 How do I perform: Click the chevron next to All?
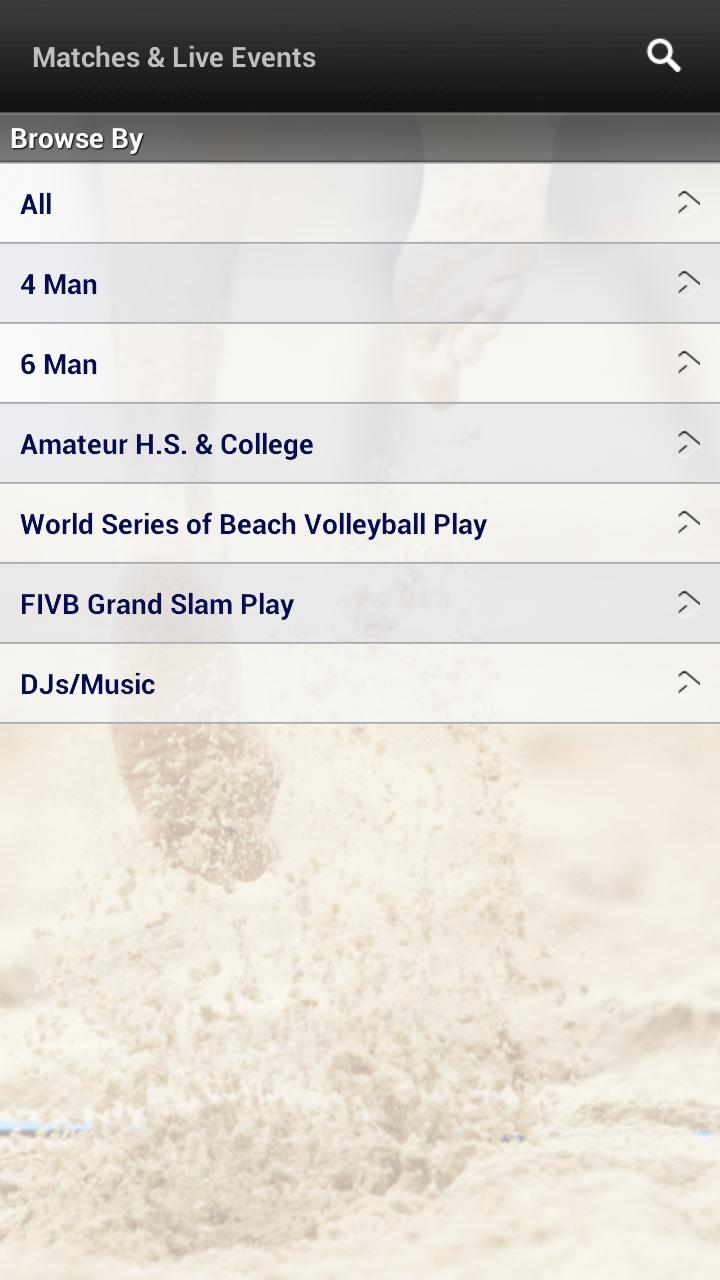[x=688, y=202]
